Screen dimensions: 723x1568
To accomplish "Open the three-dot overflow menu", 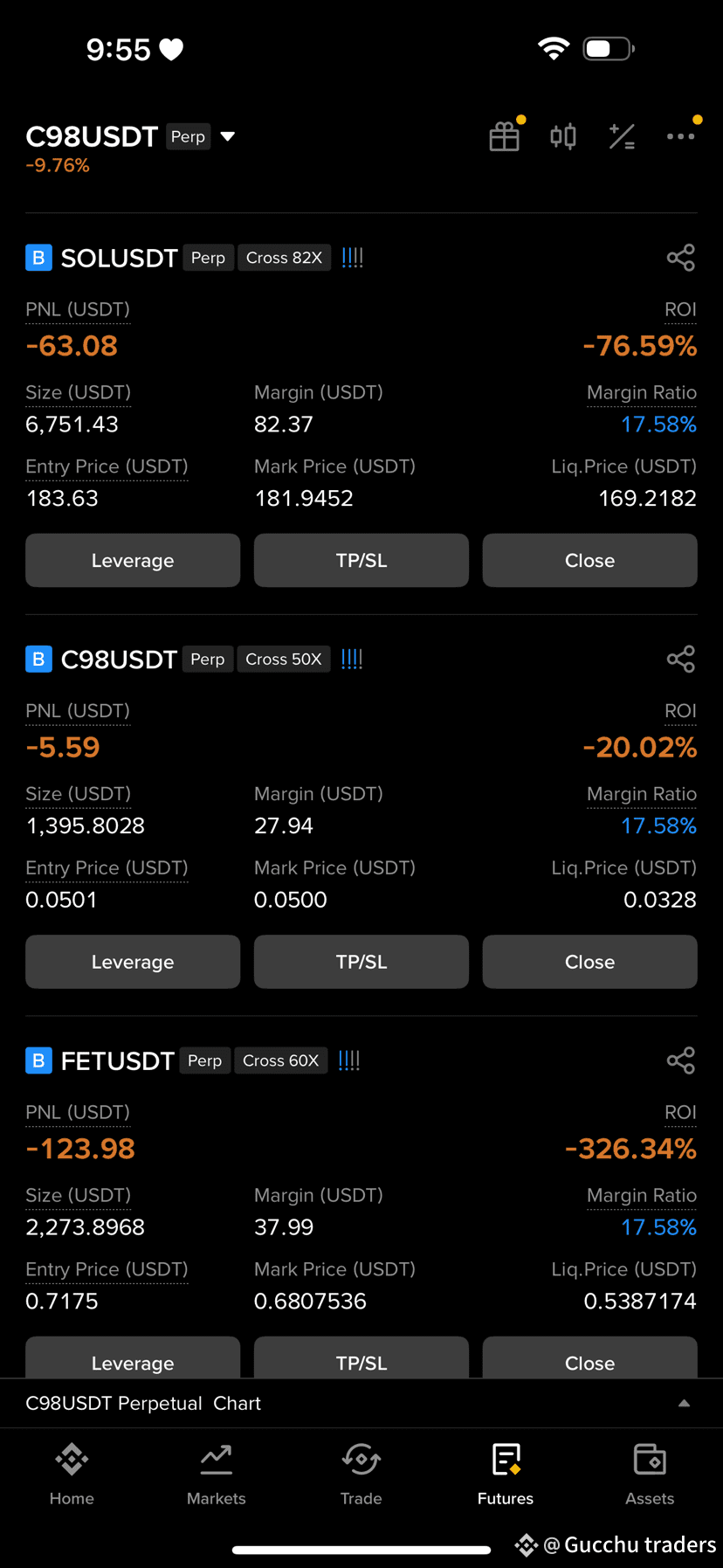I will coord(680,136).
